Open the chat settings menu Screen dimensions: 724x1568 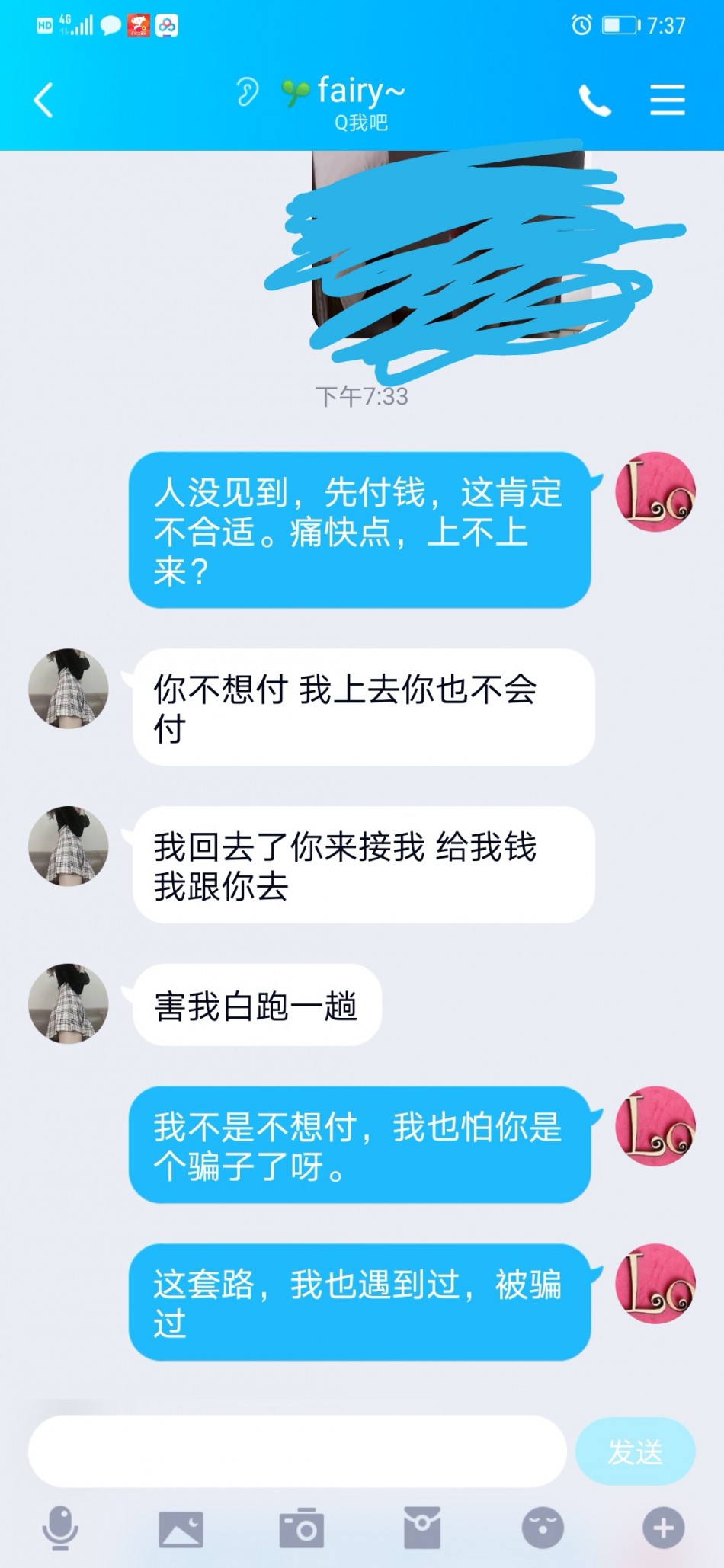667,100
